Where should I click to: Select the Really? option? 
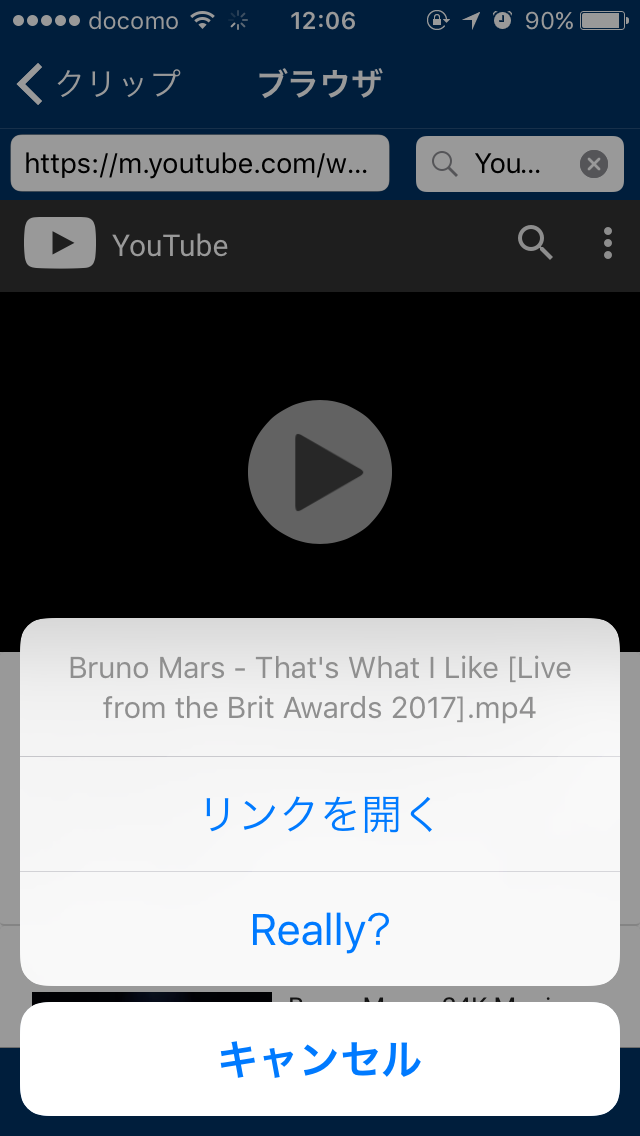coord(320,929)
